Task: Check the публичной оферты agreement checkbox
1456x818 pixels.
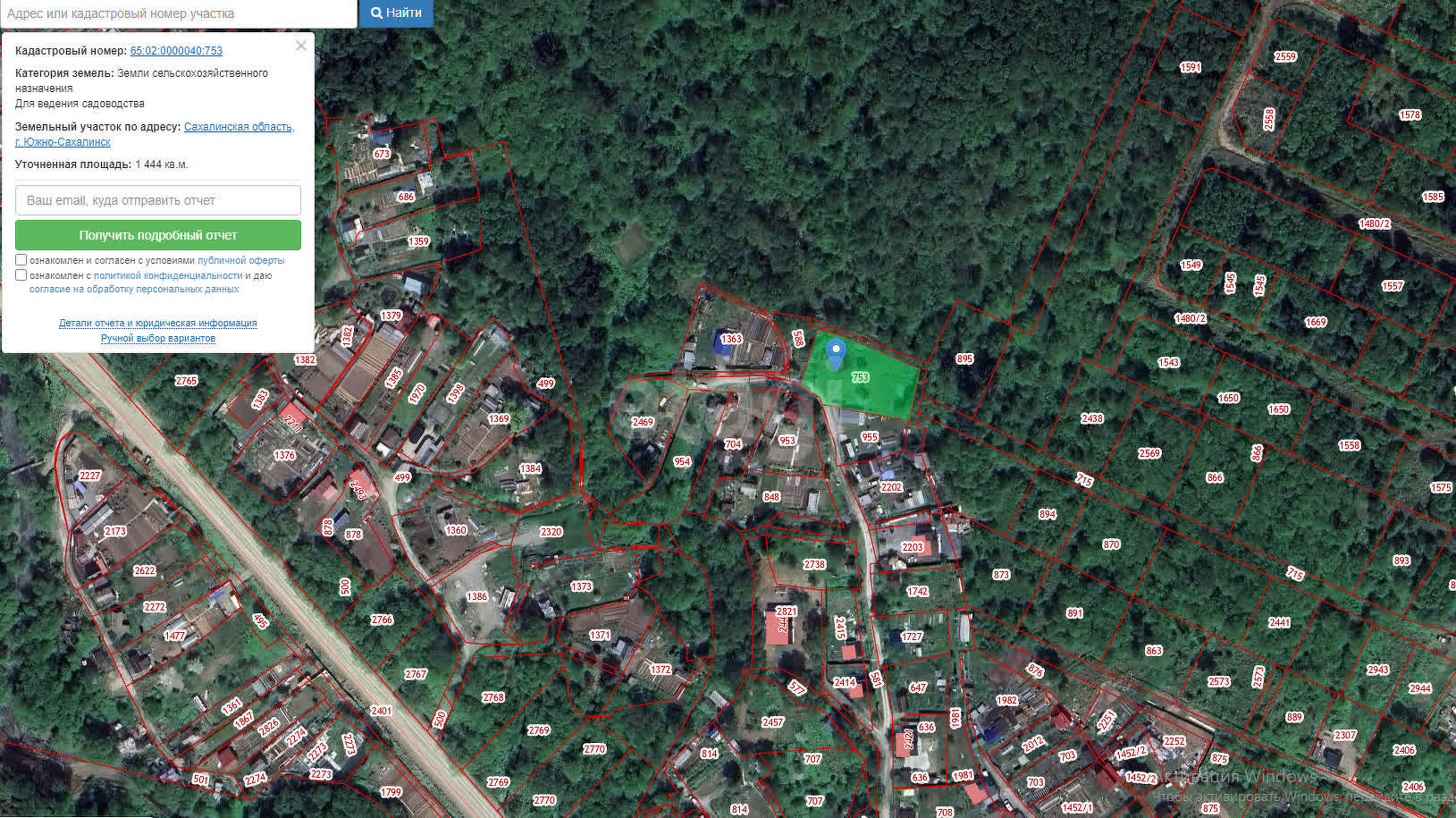Action: pos(21,260)
